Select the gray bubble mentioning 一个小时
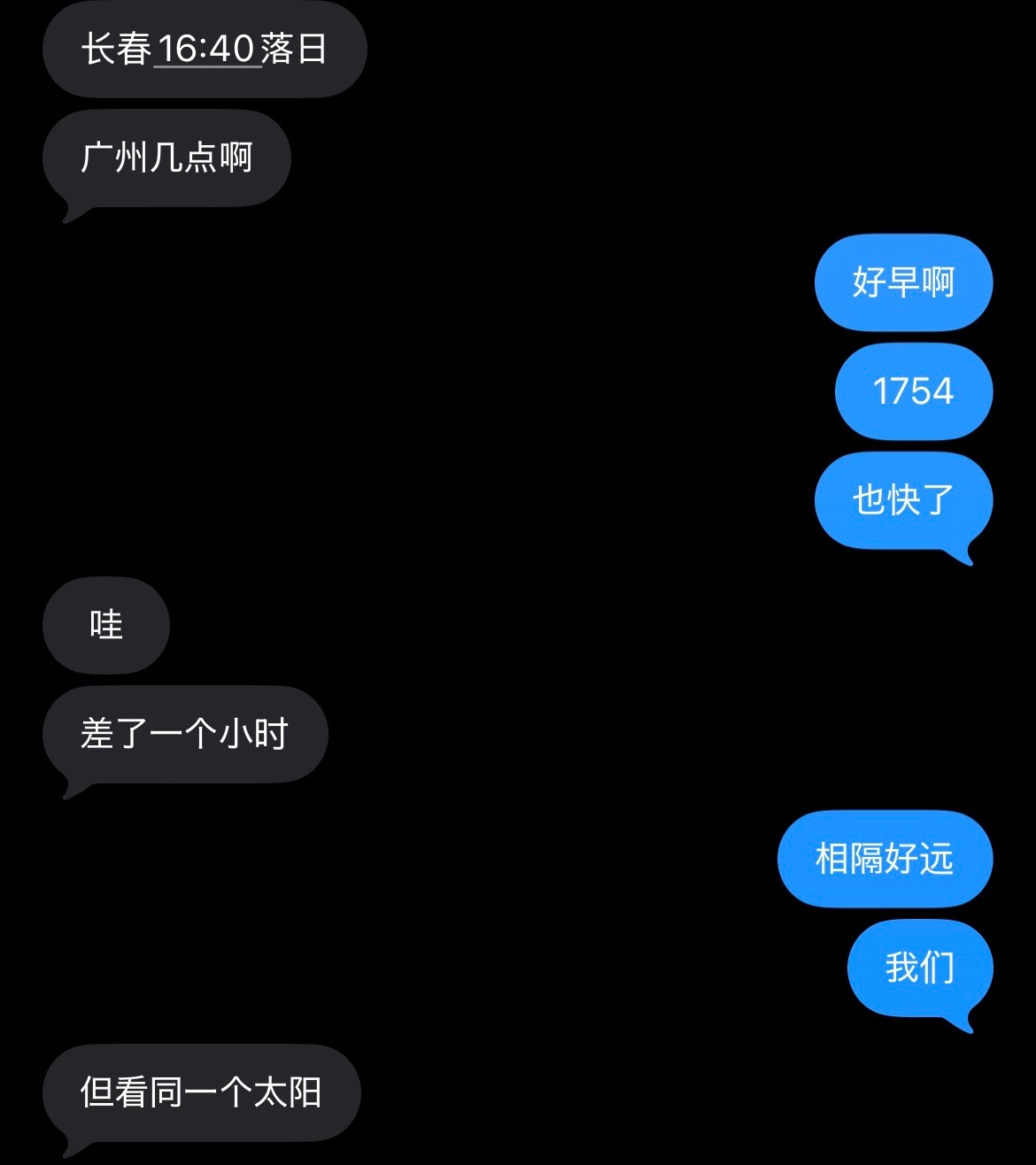This screenshot has height=1165, width=1036. point(185,733)
